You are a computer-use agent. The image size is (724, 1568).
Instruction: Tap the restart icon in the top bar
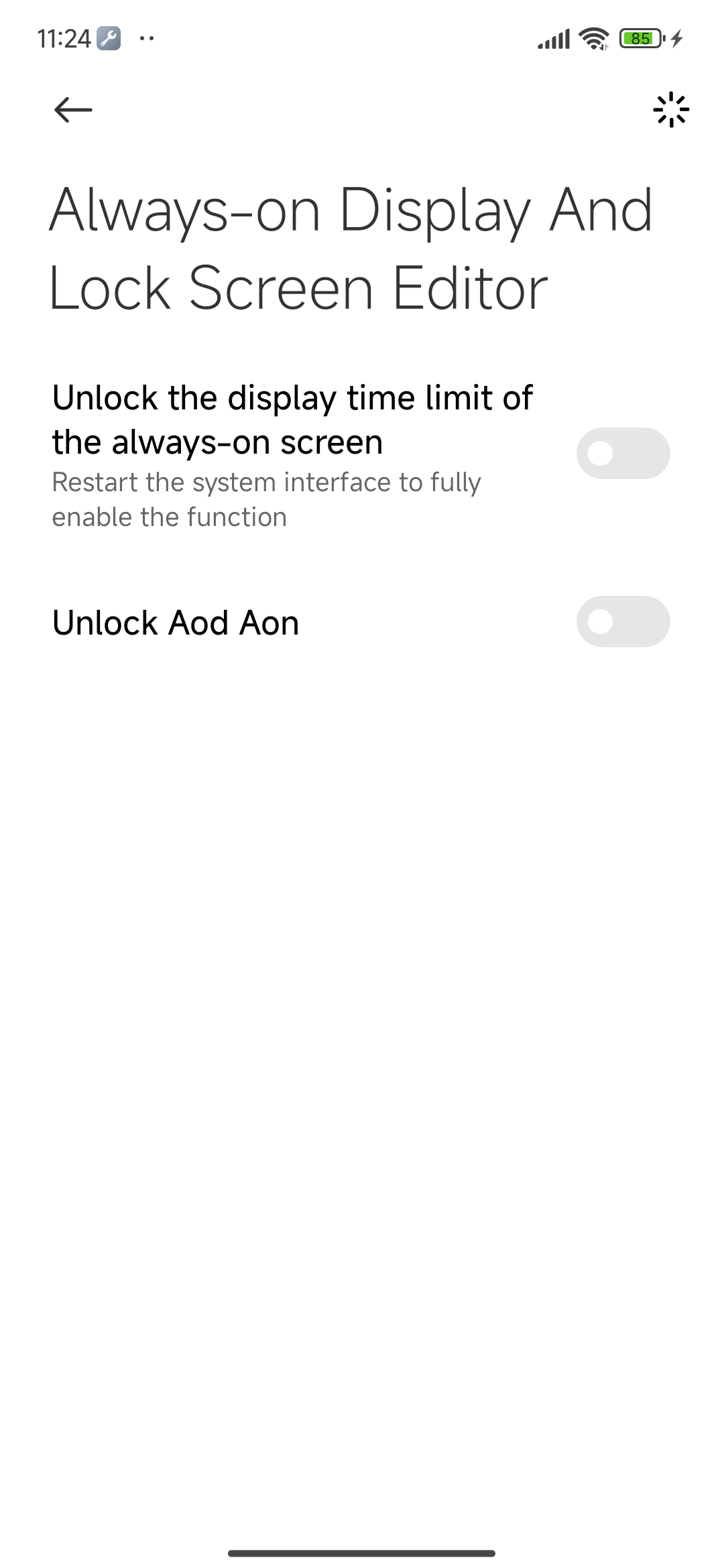(670, 110)
